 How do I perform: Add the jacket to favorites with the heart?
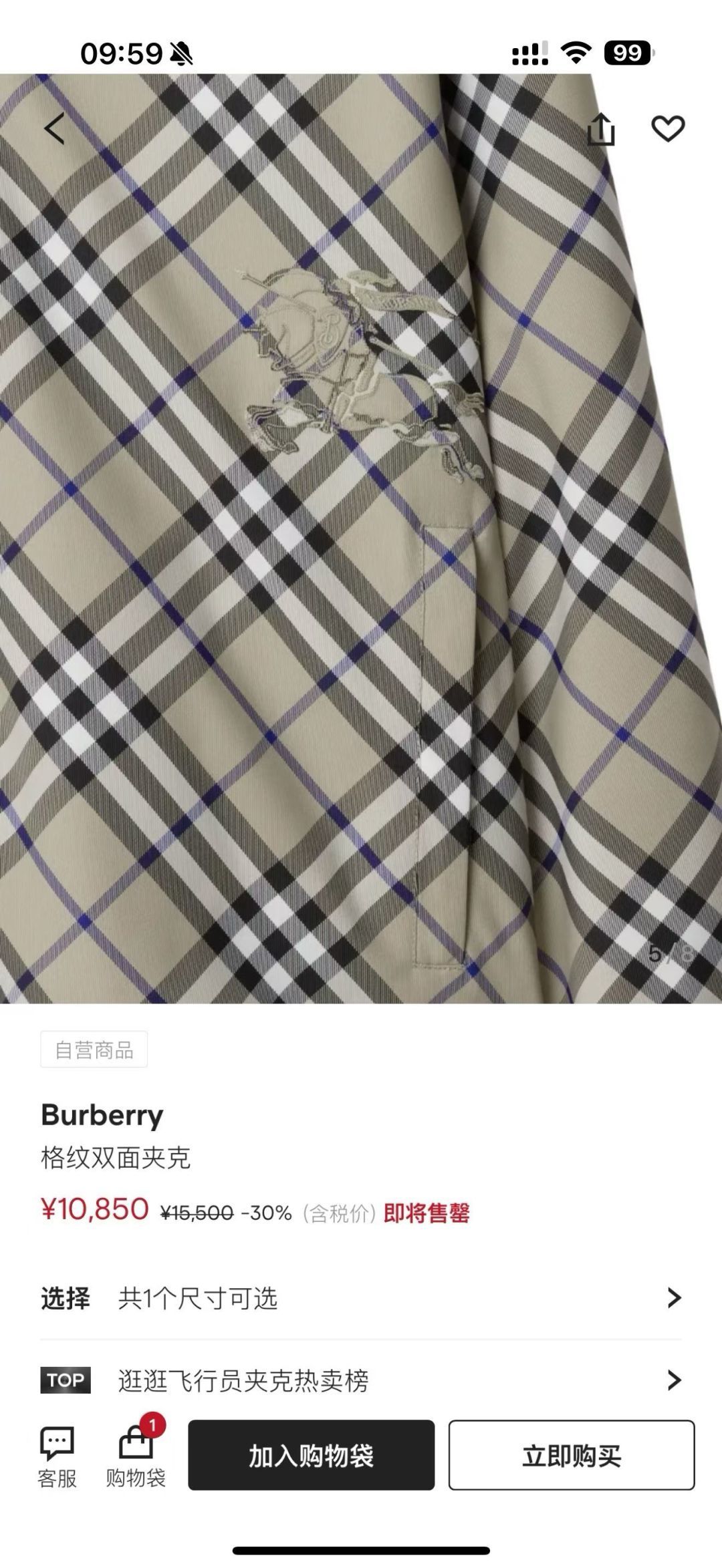pos(668,129)
